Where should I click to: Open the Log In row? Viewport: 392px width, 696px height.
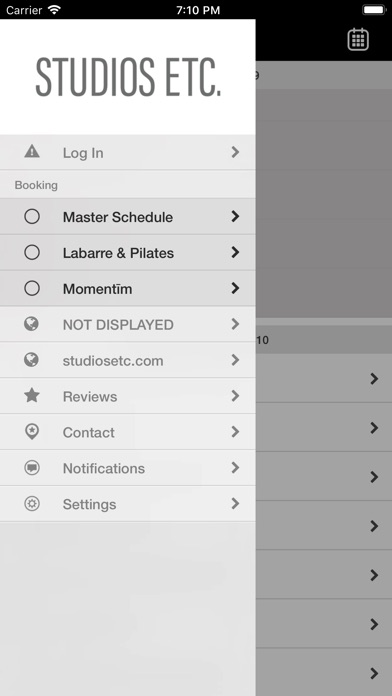(x=127, y=152)
